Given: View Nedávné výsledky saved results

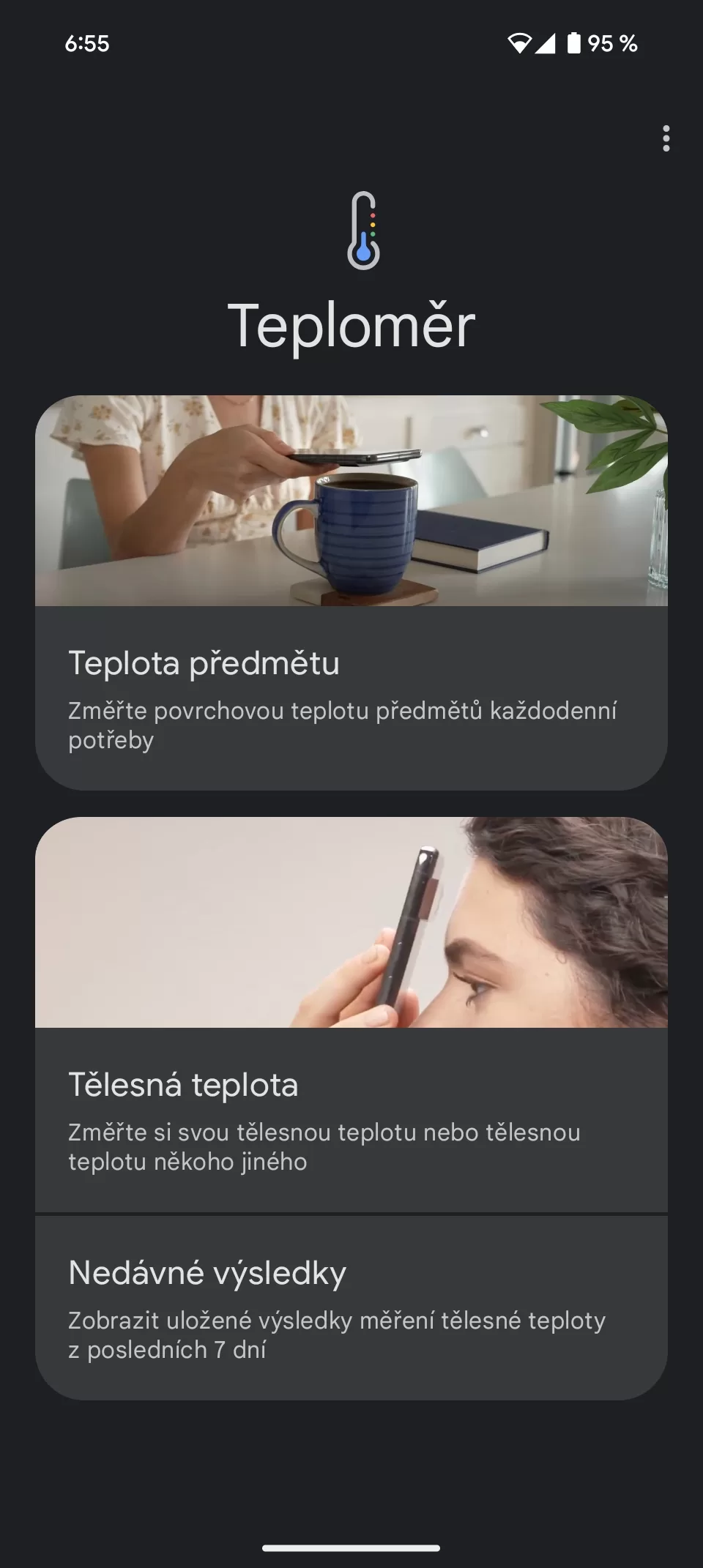Looking at the screenshot, I should coord(351,1307).
